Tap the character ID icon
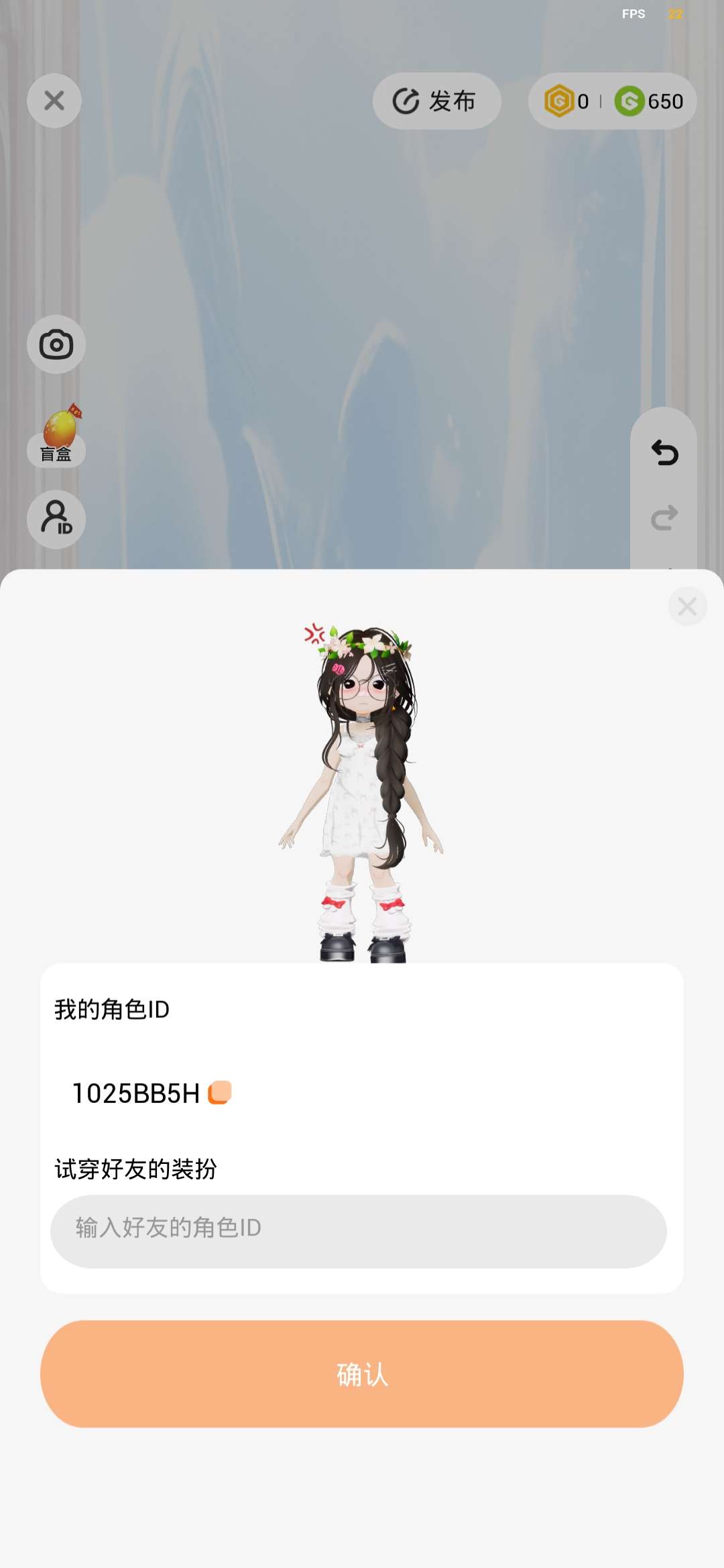Viewport: 724px width, 1568px height. point(56,519)
